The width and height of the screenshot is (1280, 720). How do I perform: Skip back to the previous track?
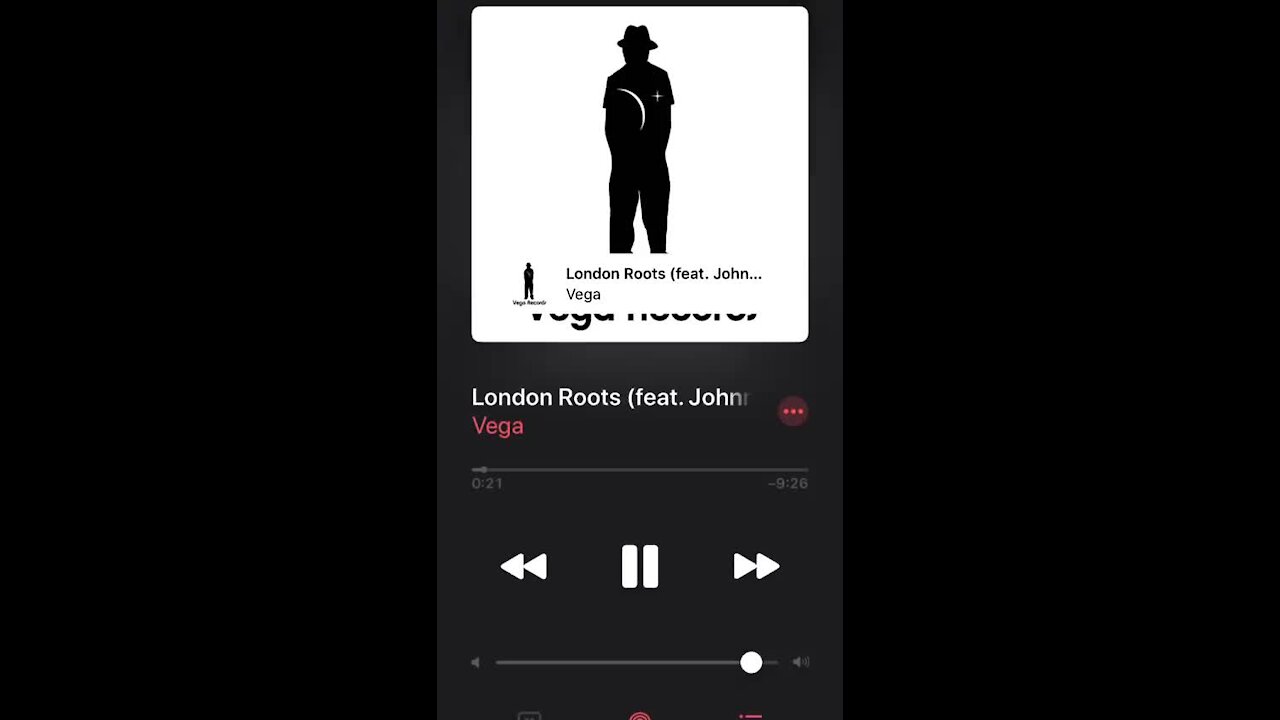524,566
